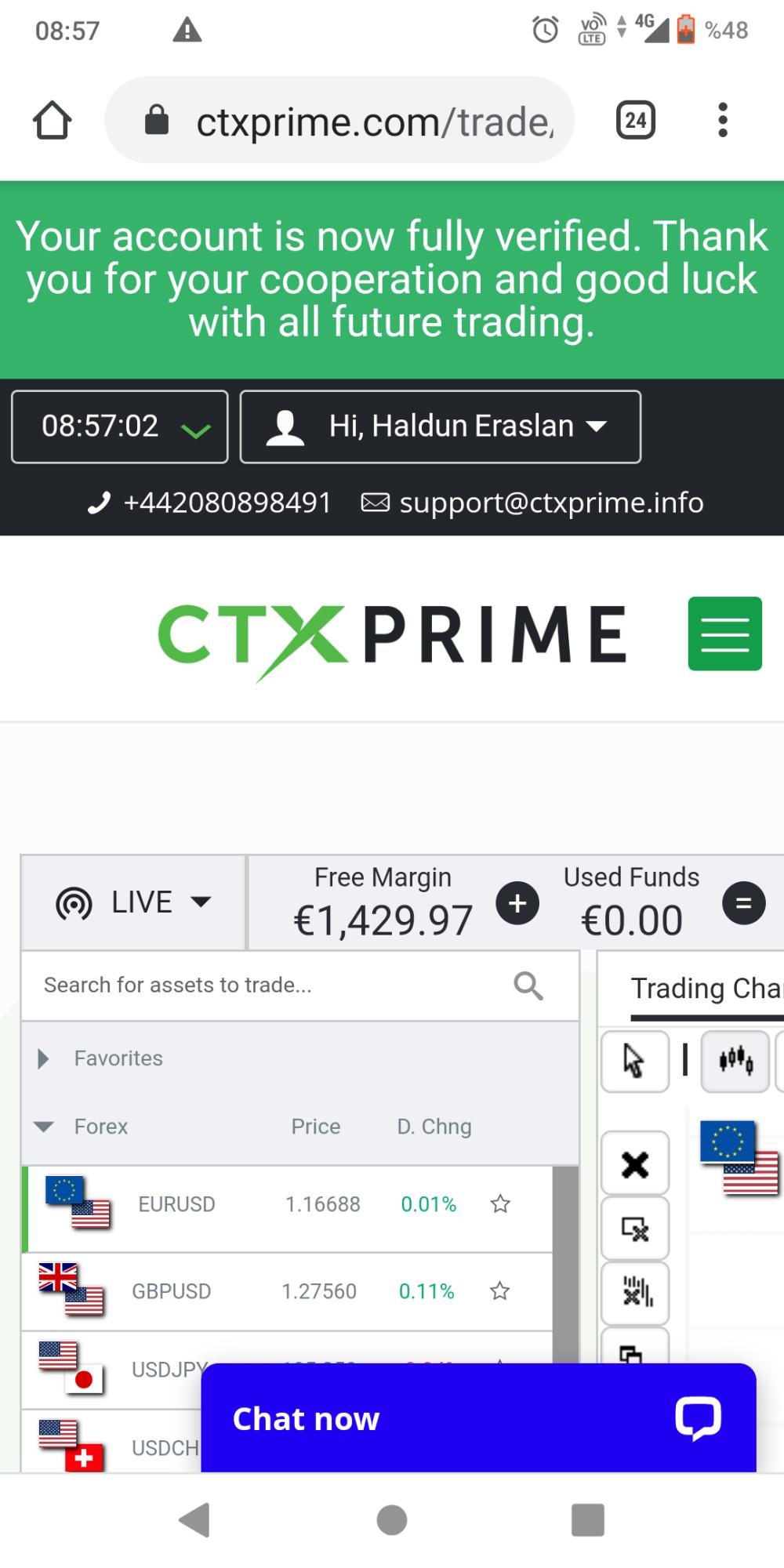Screen dimensions: 784x1568
Task: Open the green hamburger menu
Action: [x=725, y=633]
